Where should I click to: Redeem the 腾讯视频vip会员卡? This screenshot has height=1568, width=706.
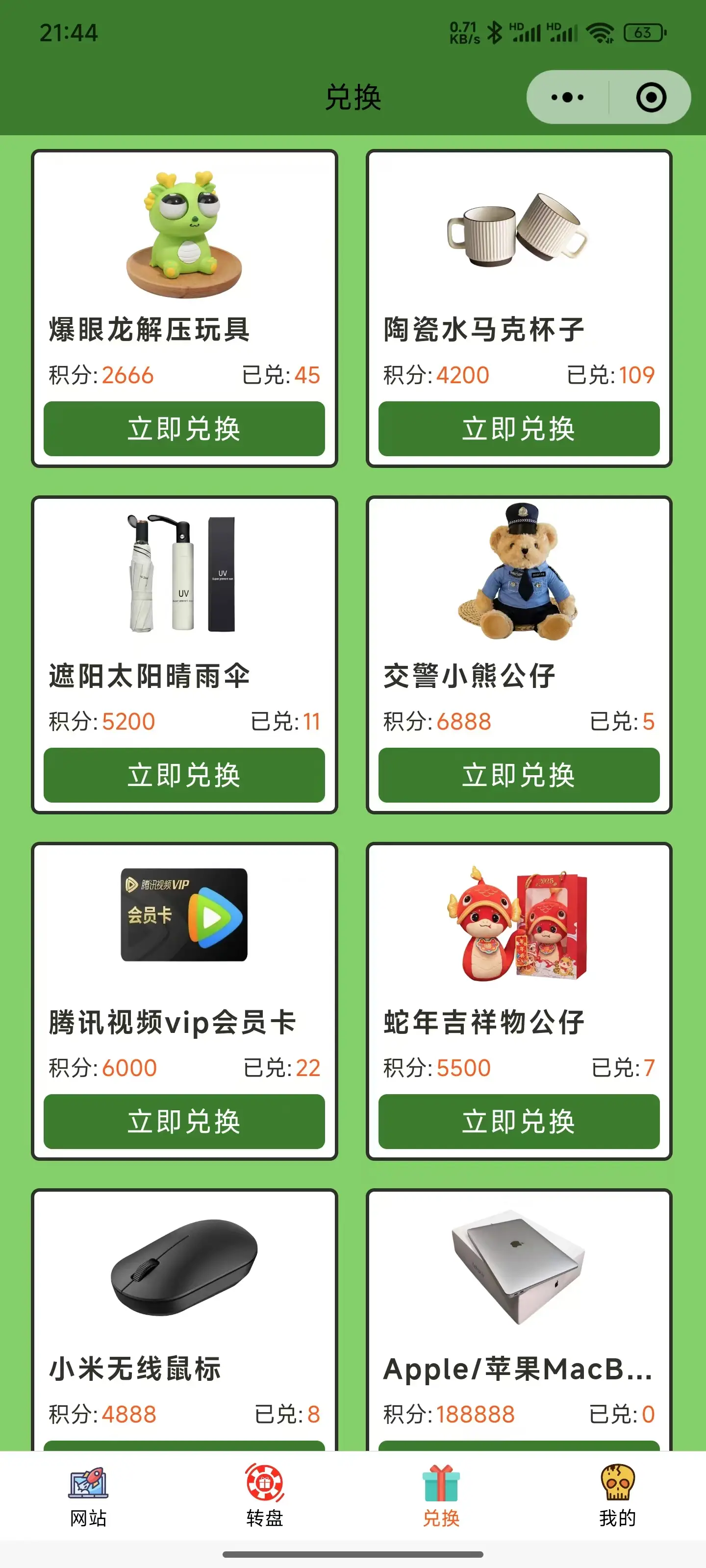(184, 1121)
